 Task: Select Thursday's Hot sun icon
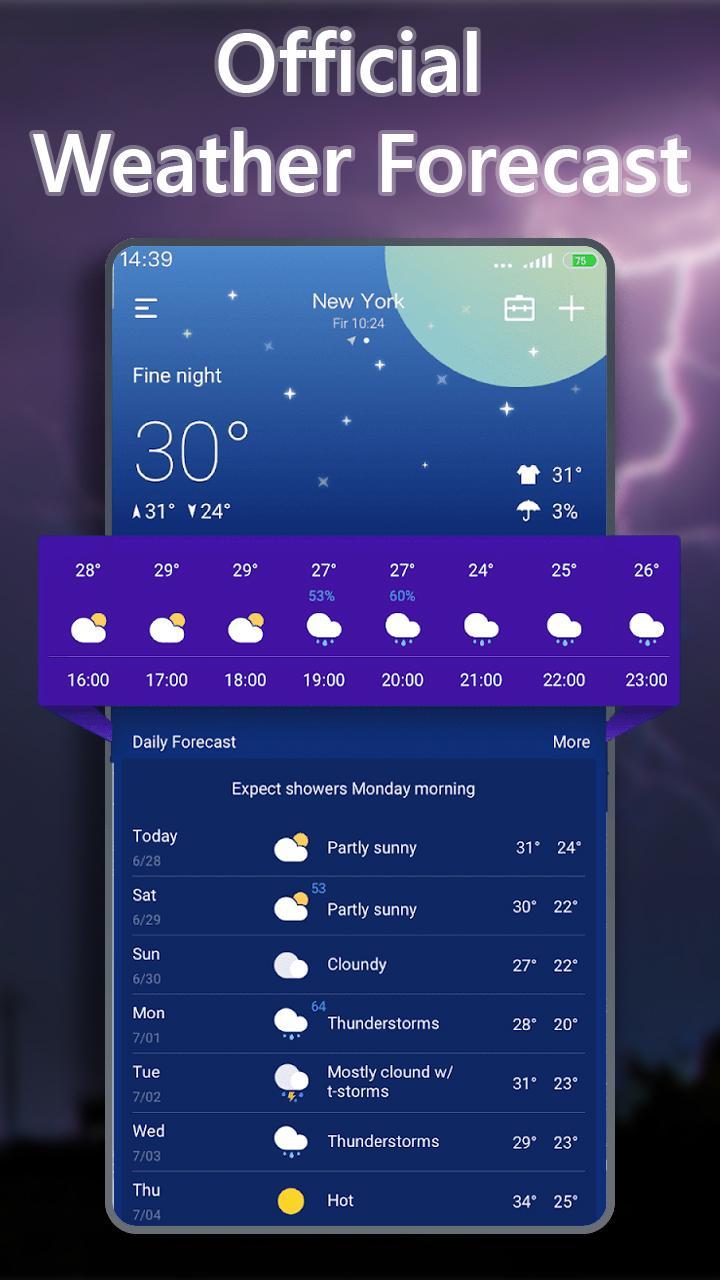click(291, 1200)
